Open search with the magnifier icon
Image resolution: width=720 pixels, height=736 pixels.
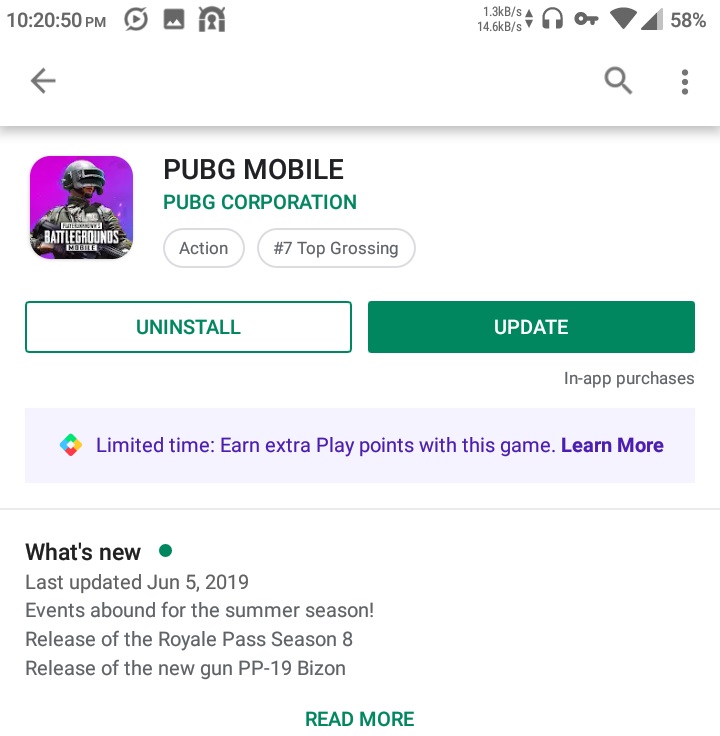(x=618, y=81)
